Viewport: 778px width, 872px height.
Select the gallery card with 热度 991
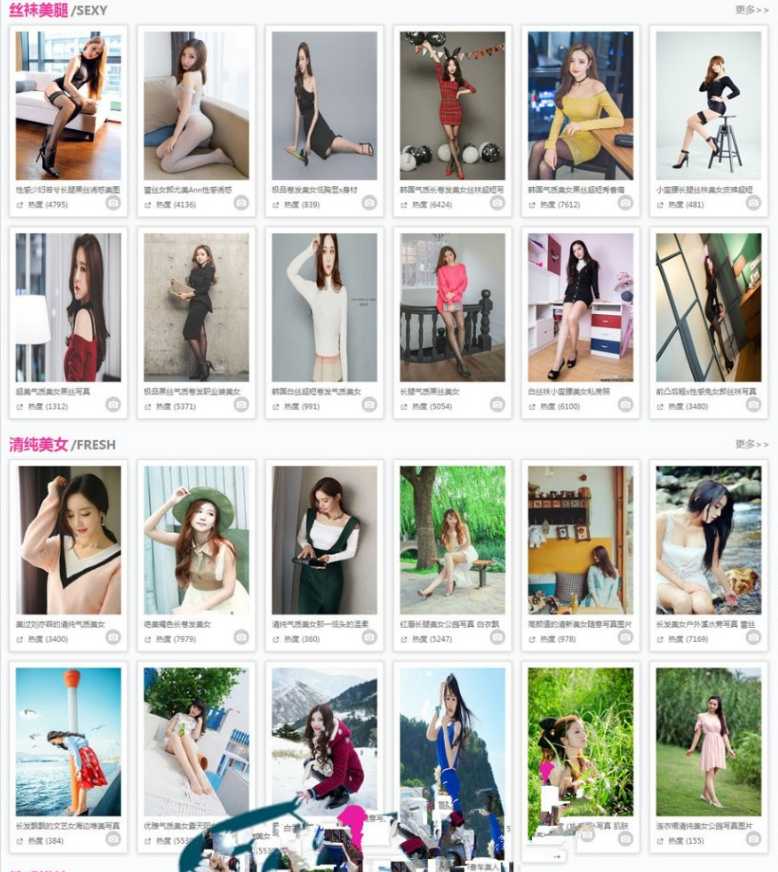tap(324, 307)
